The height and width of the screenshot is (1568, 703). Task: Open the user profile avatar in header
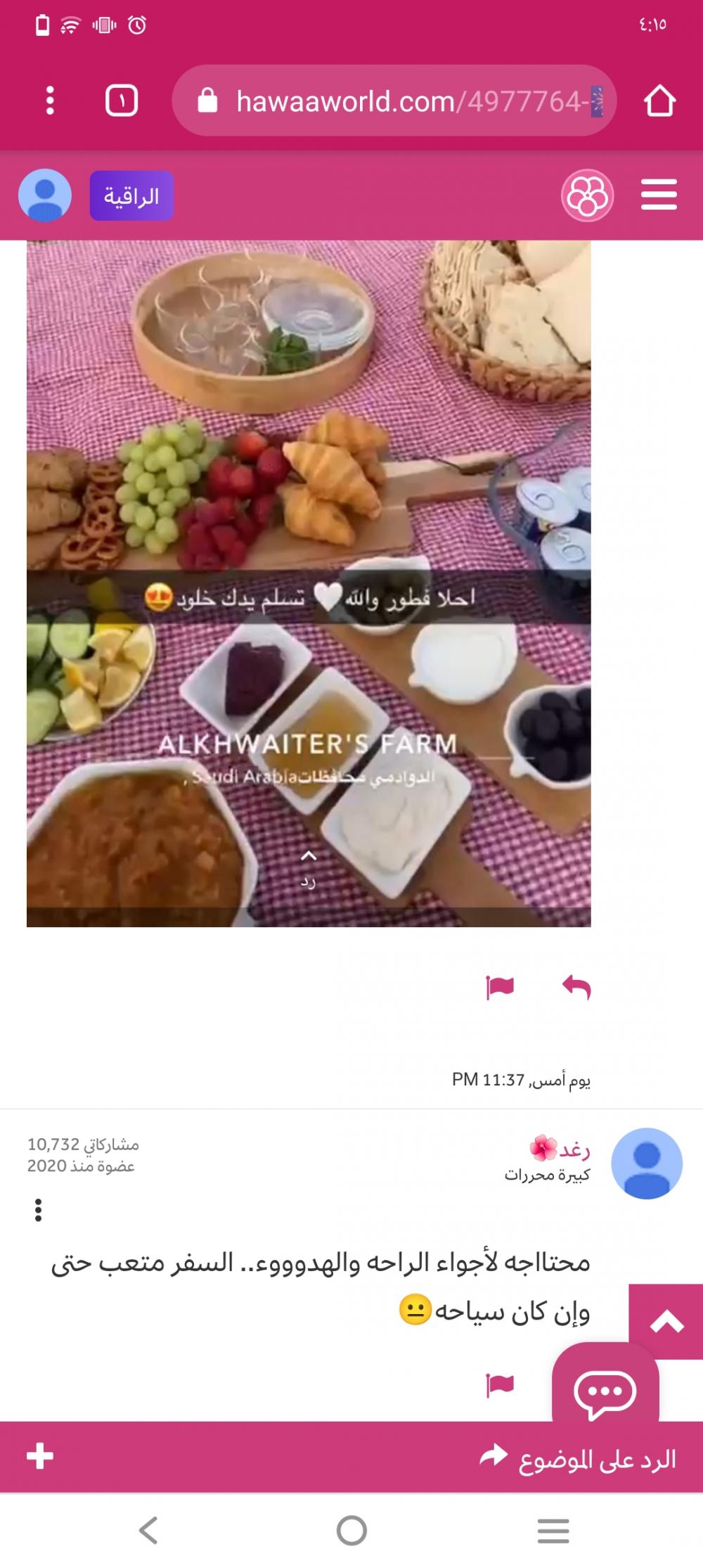pyautogui.click(x=45, y=196)
